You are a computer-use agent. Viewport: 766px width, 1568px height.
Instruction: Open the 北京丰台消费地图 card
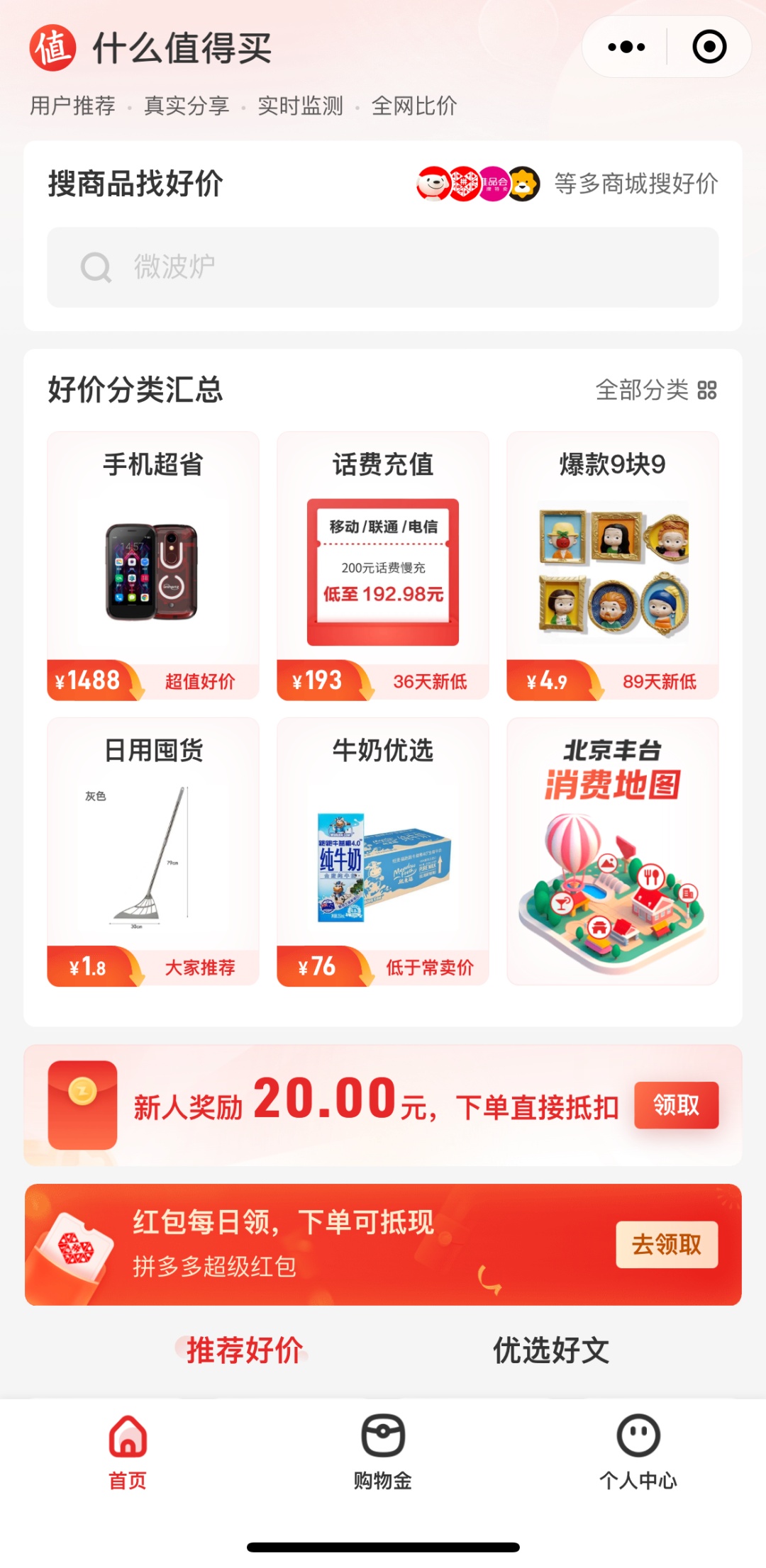click(x=612, y=851)
